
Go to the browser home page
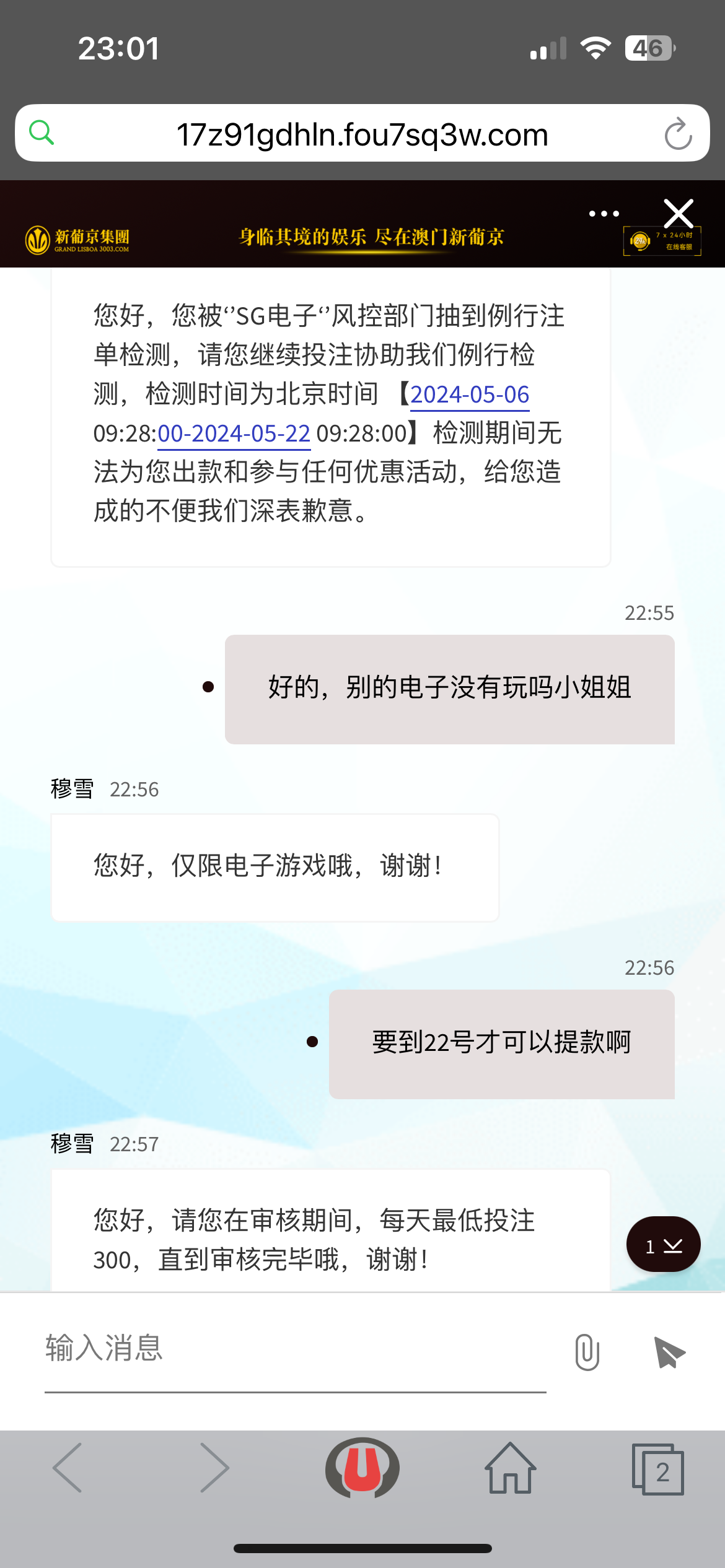point(510,1468)
